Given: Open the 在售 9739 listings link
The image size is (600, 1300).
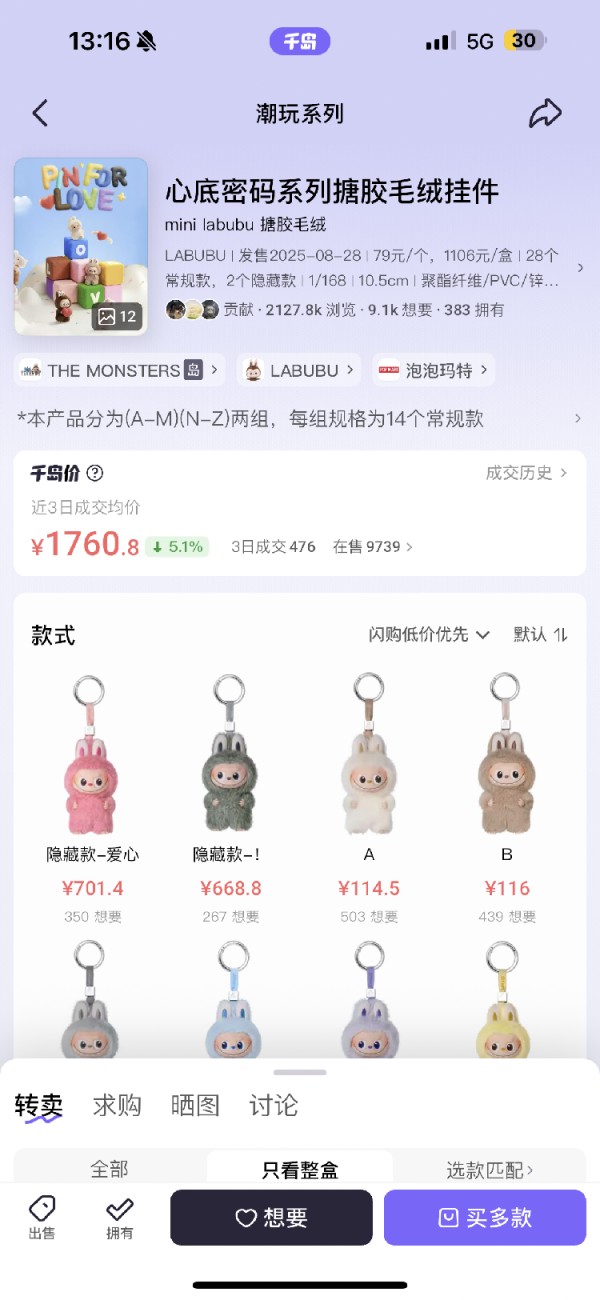Looking at the screenshot, I should [372, 547].
